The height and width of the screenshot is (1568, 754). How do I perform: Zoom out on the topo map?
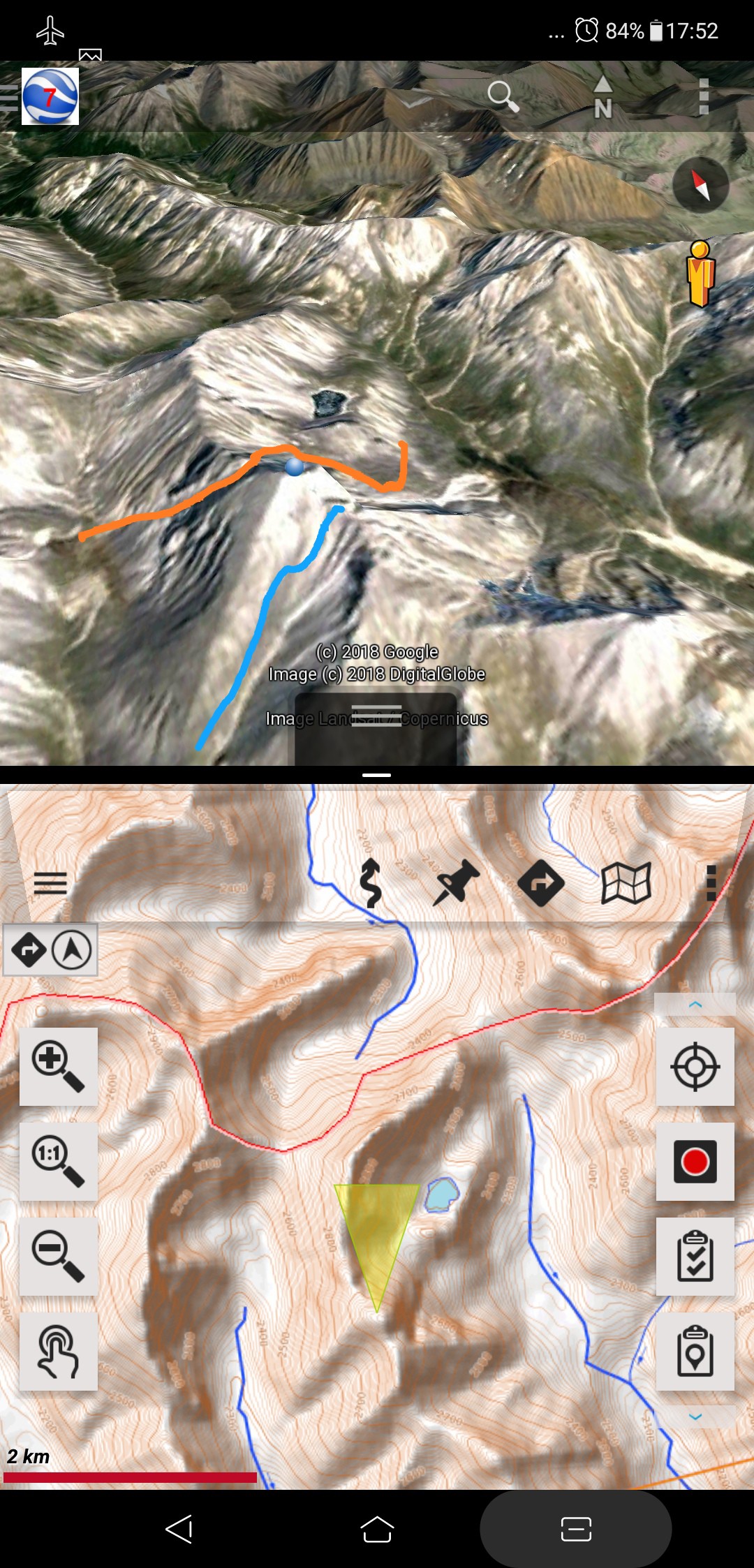click(x=59, y=1256)
